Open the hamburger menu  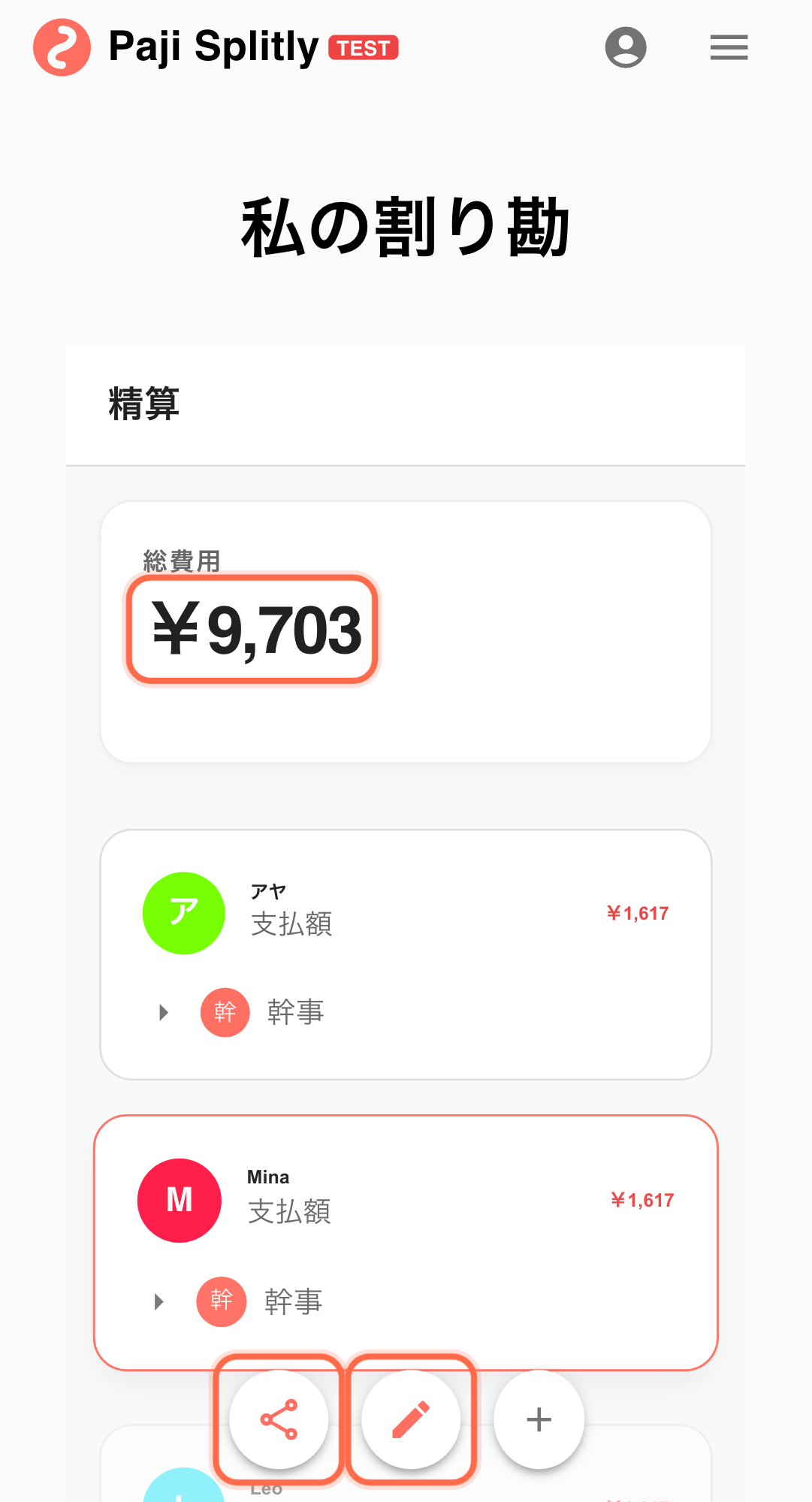point(729,47)
